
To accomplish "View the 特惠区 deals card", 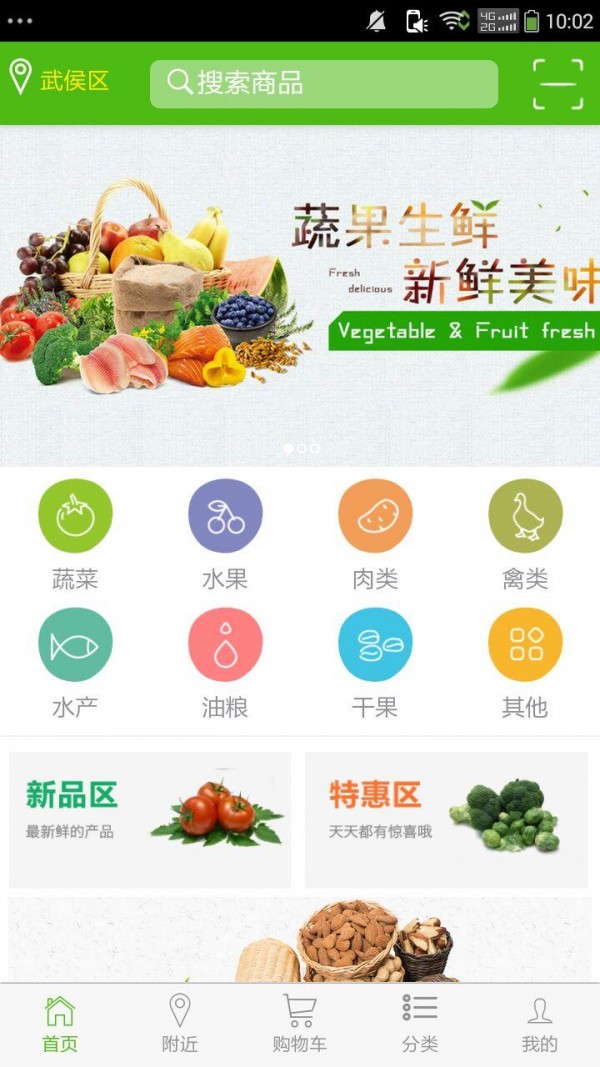I will pyautogui.click(x=447, y=819).
